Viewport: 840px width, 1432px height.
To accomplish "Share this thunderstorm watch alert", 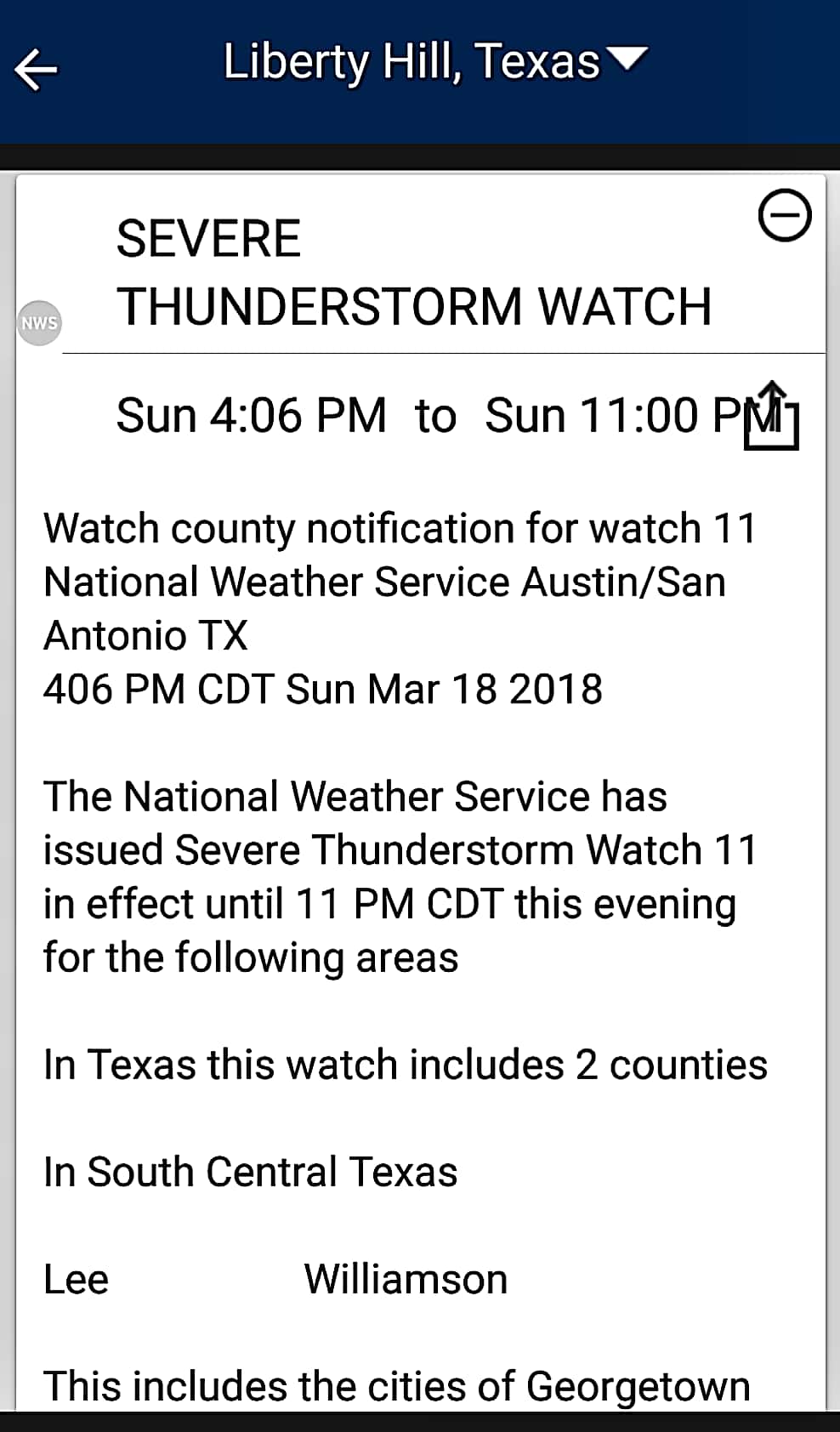I will coord(771,417).
